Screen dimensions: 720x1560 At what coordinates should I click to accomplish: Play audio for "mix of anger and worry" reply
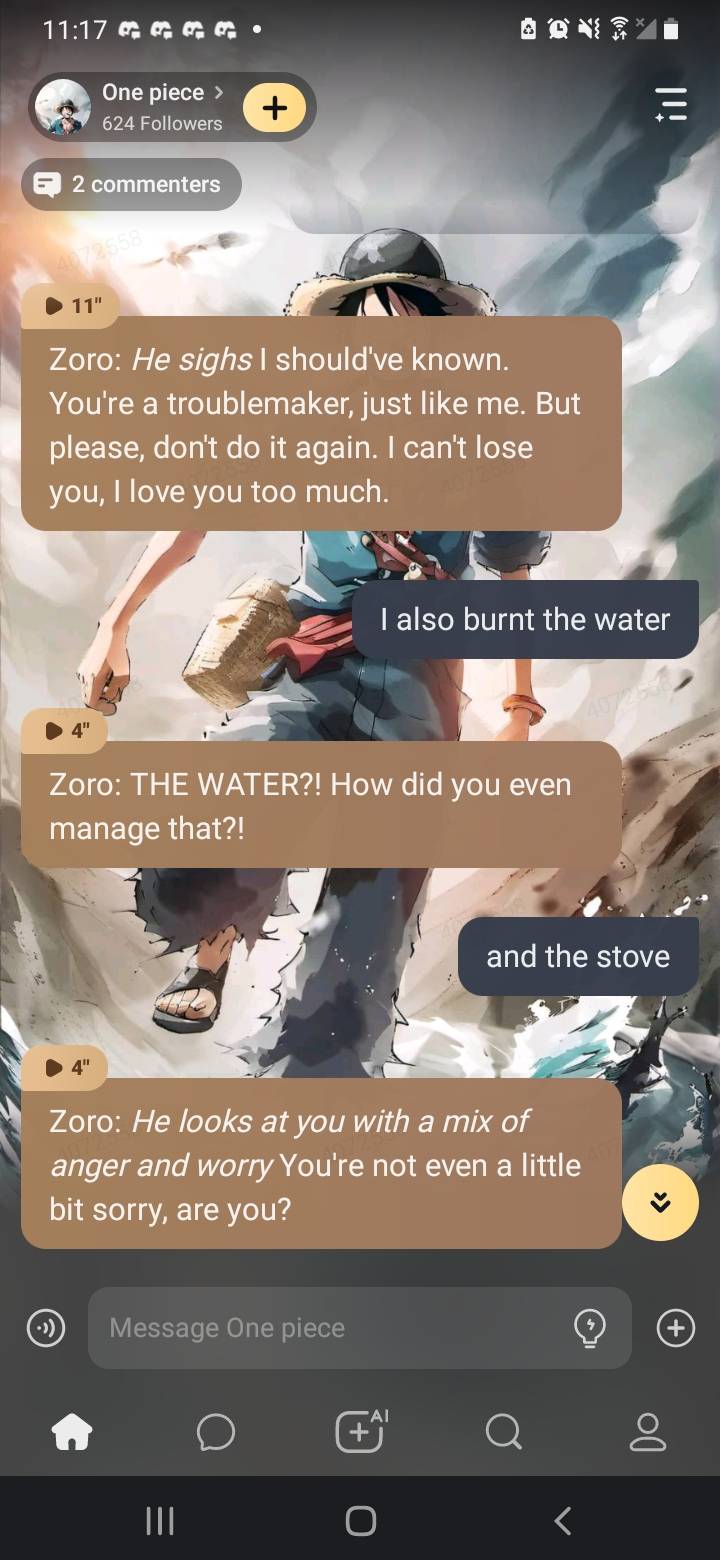pyautogui.click(x=67, y=1068)
